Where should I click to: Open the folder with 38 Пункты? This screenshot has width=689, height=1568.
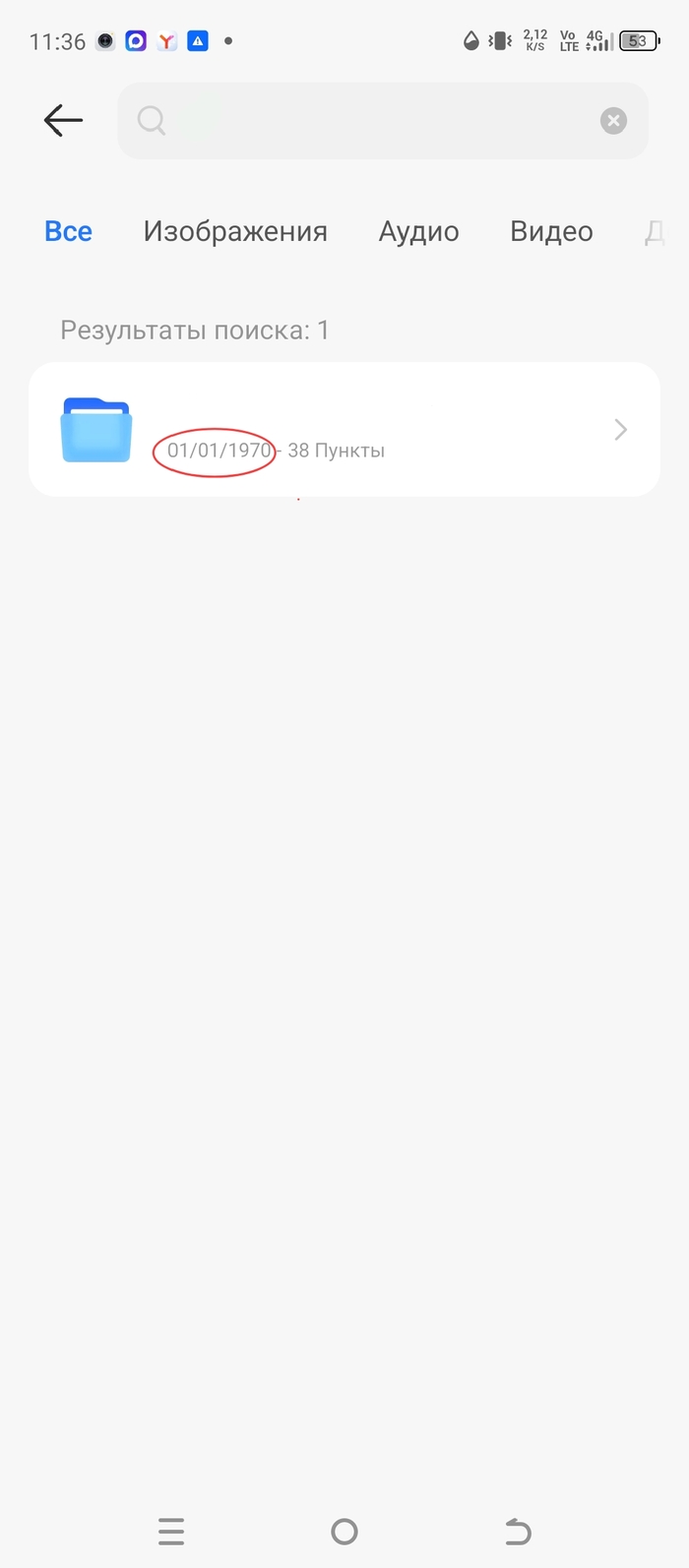pos(344,430)
